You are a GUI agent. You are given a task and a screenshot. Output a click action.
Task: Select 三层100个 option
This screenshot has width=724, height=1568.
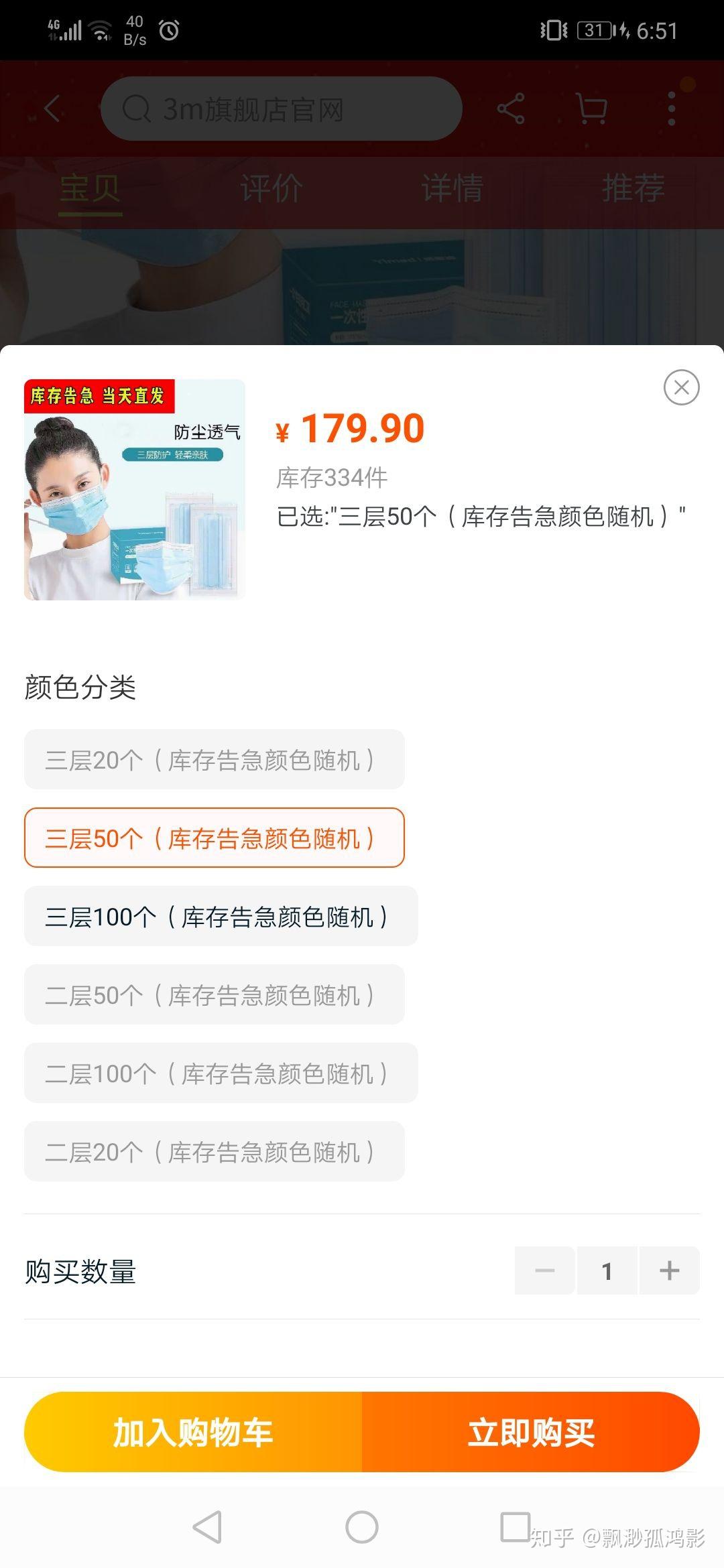pos(221,916)
